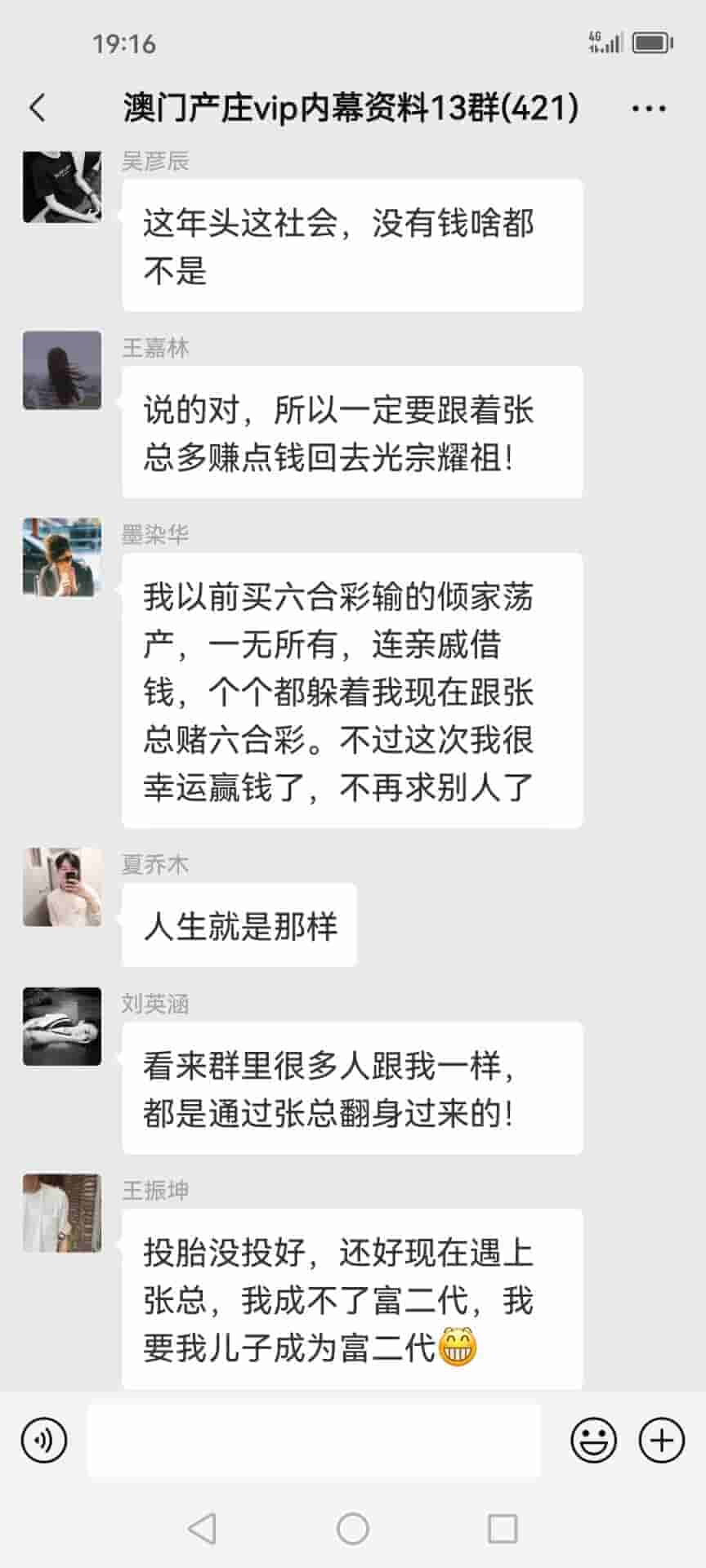Viewport: 706px width, 1568px height.
Task: Open 夏乔木's profile avatar
Action: pyautogui.click(x=62, y=887)
